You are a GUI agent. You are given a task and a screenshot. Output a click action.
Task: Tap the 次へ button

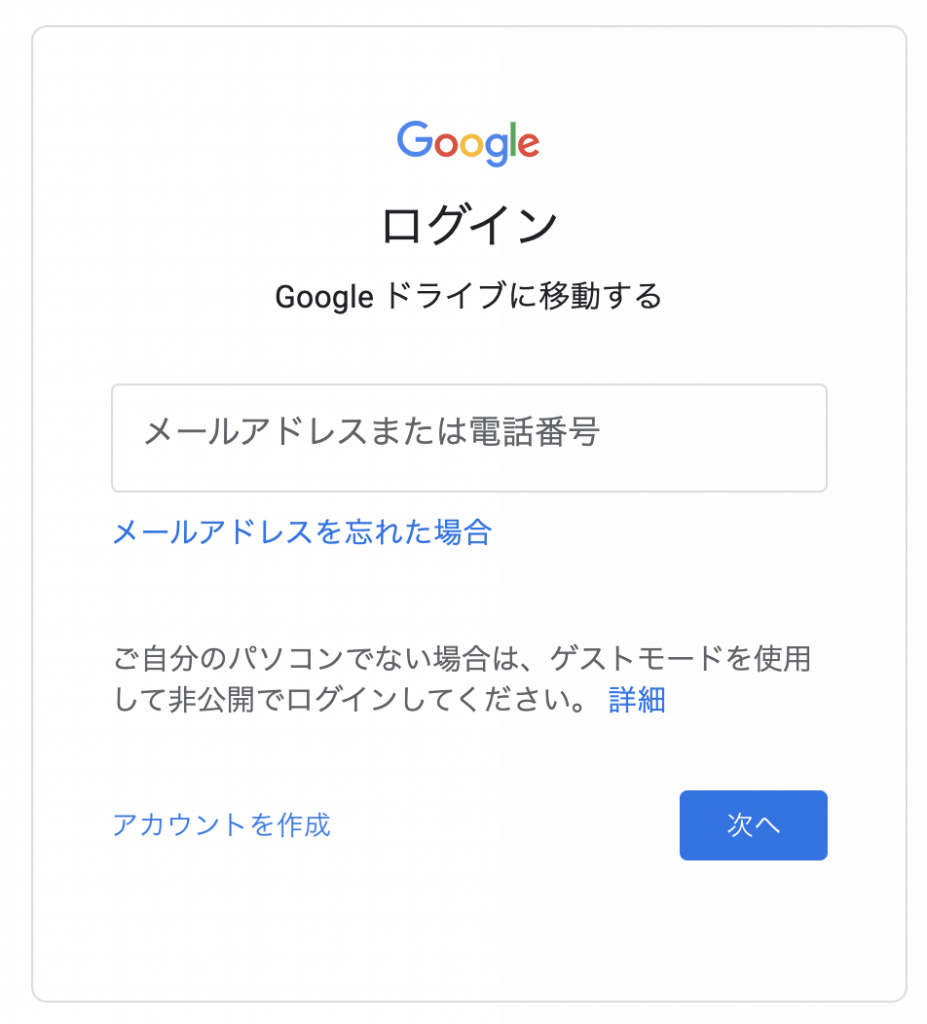pyautogui.click(x=752, y=825)
